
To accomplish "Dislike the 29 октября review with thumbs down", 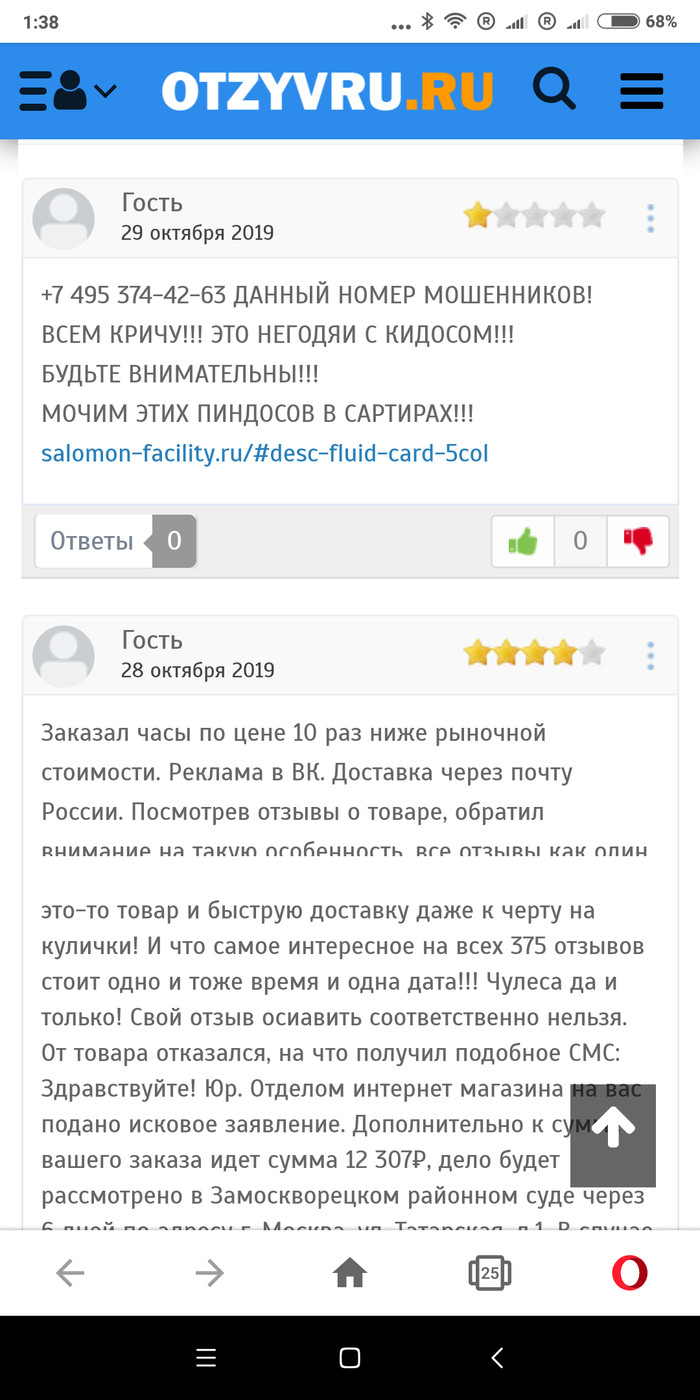I will 638,541.
